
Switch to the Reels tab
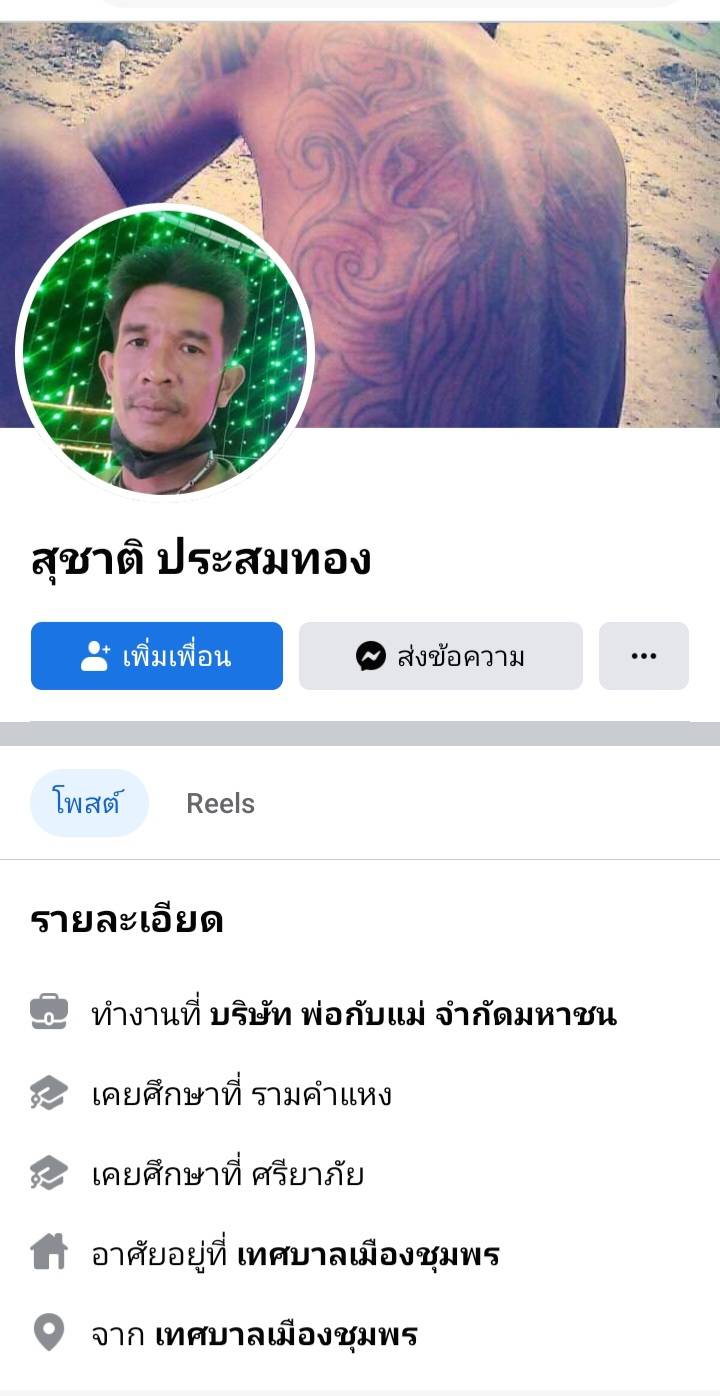(220, 803)
